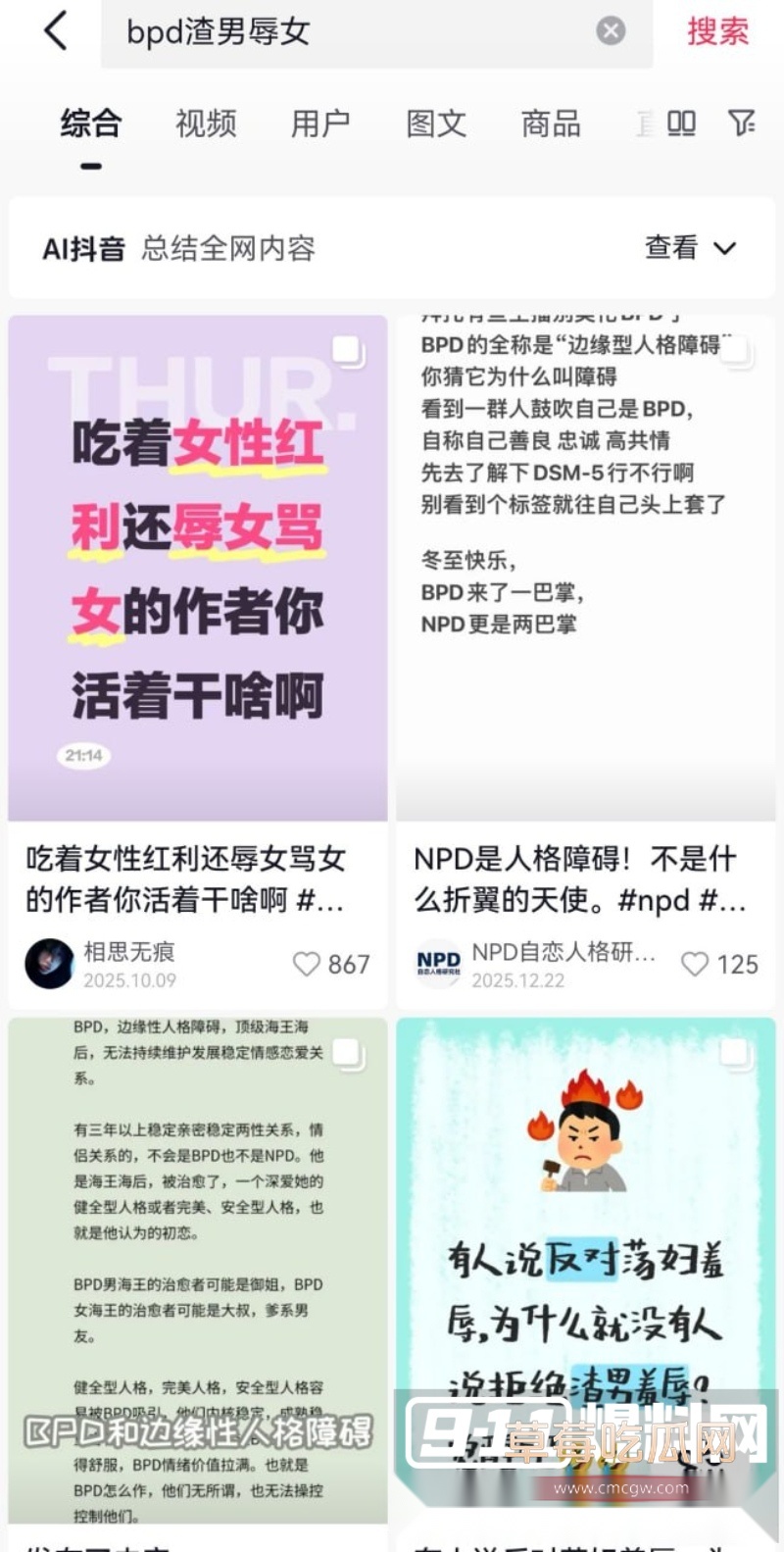Screen dimensions: 784x1552
Task: Open the filter options funnel icon
Action: click(x=743, y=124)
